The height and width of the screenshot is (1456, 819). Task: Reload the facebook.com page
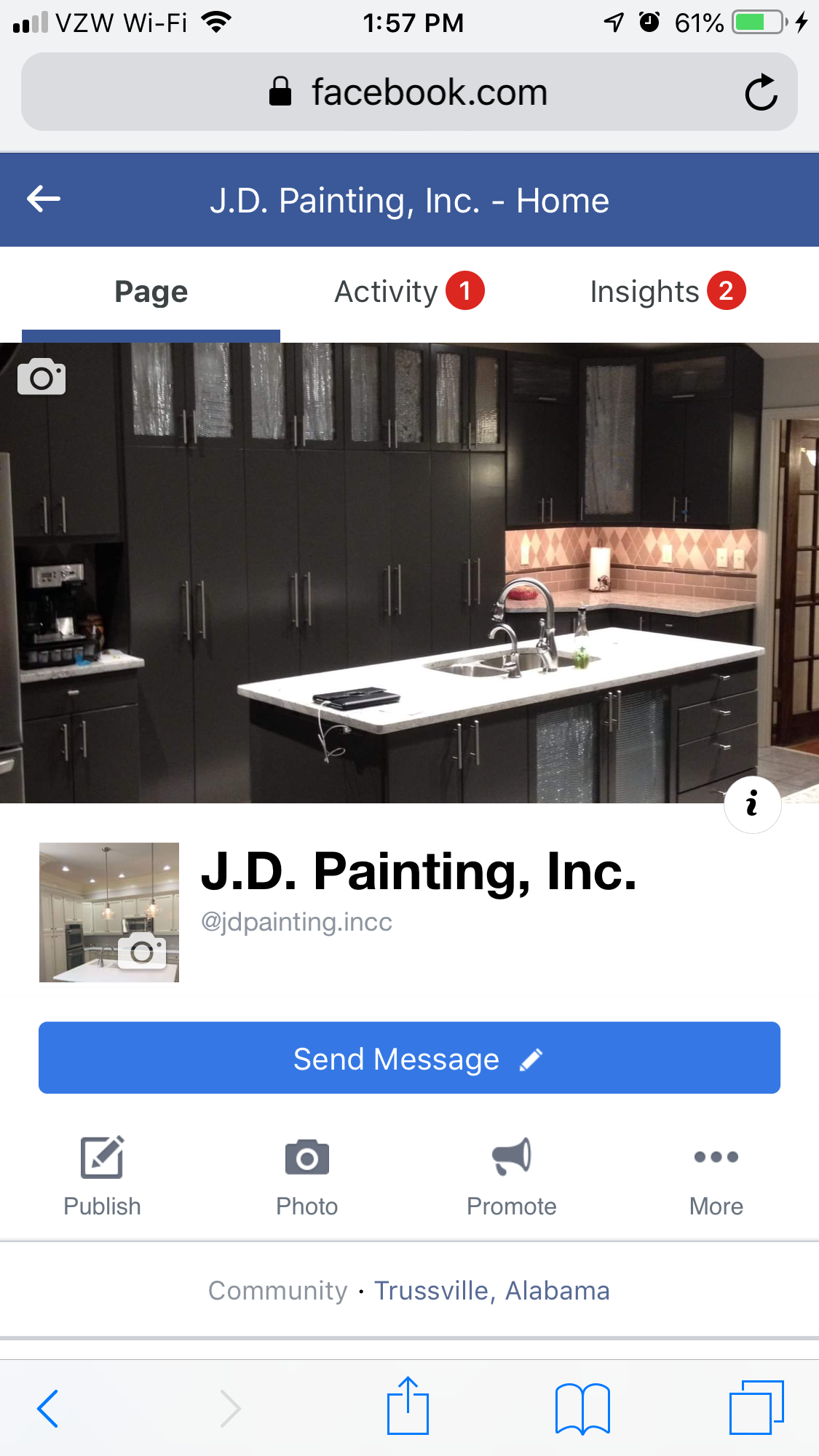[x=761, y=91]
